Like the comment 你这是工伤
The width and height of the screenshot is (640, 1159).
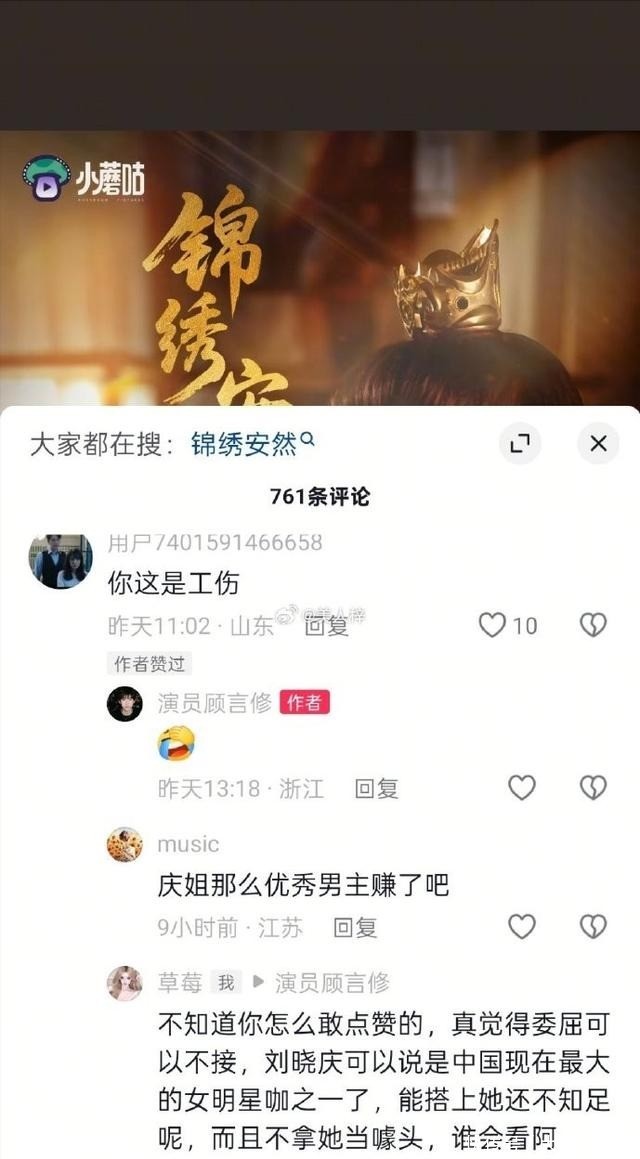pyautogui.click(x=492, y=626)
